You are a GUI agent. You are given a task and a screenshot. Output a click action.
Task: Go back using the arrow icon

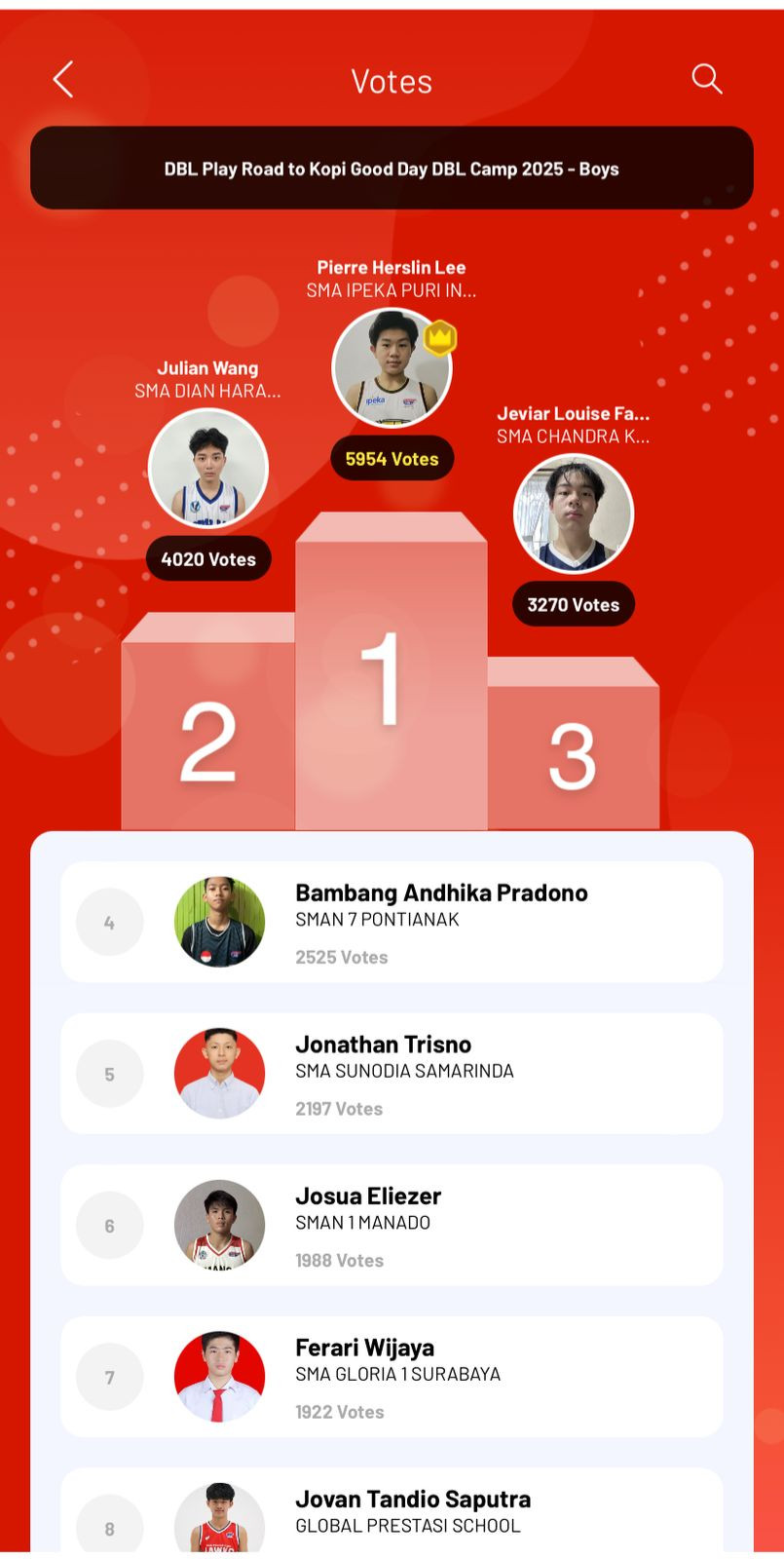pos(63,80)
